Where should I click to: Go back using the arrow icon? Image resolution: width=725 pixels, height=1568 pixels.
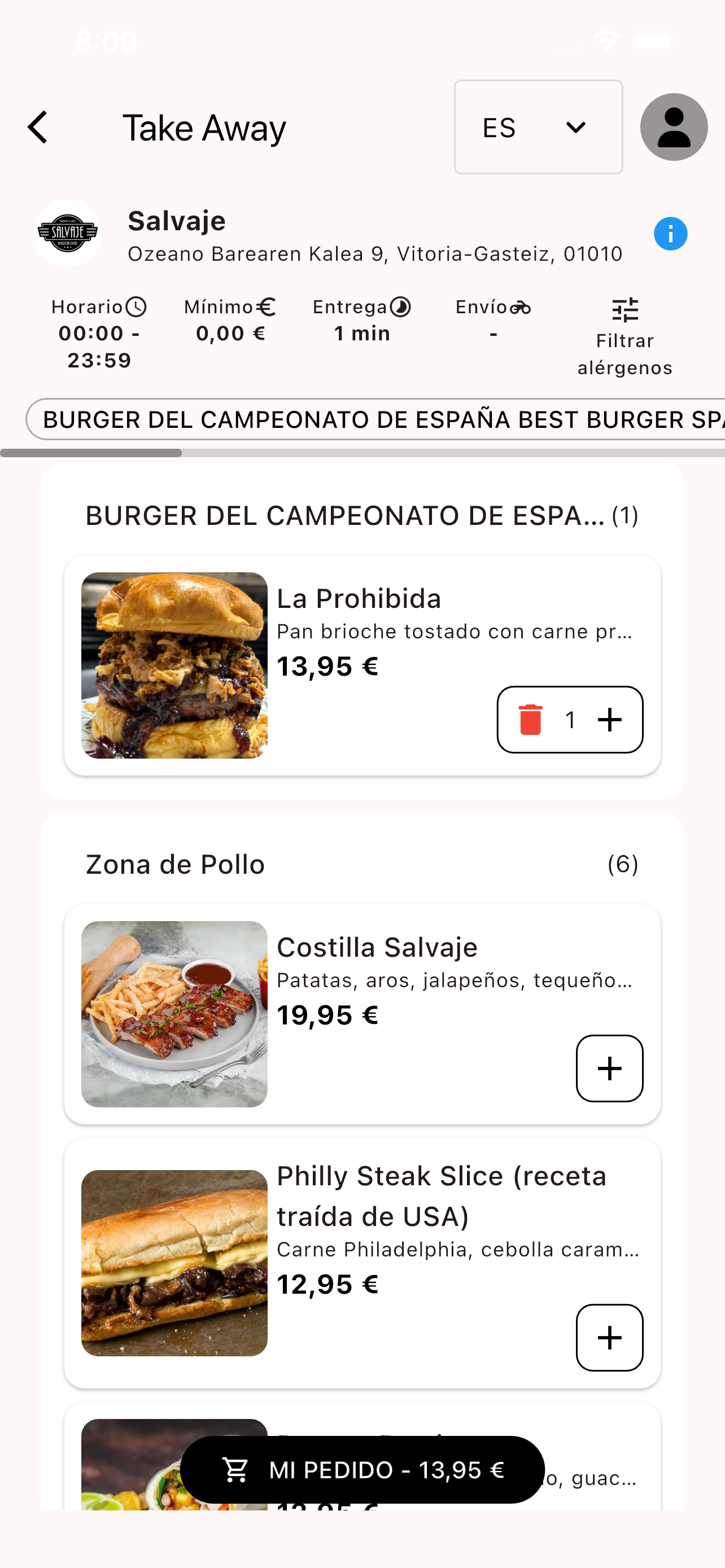coord(38,127)
